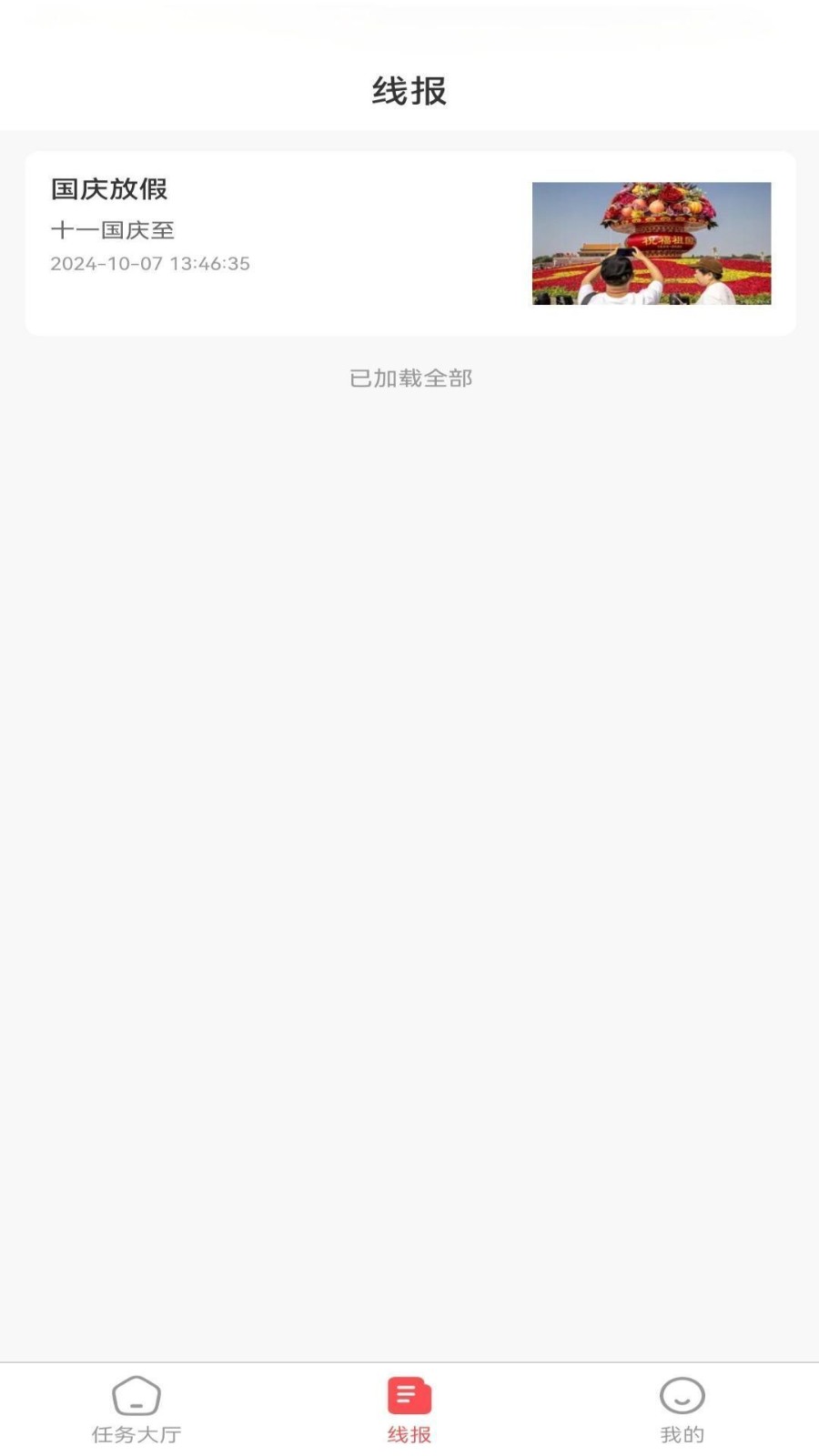The image size is (819, 1456).
Task: Click the pentagon-shaped task hall icon
Action: 135,1394
